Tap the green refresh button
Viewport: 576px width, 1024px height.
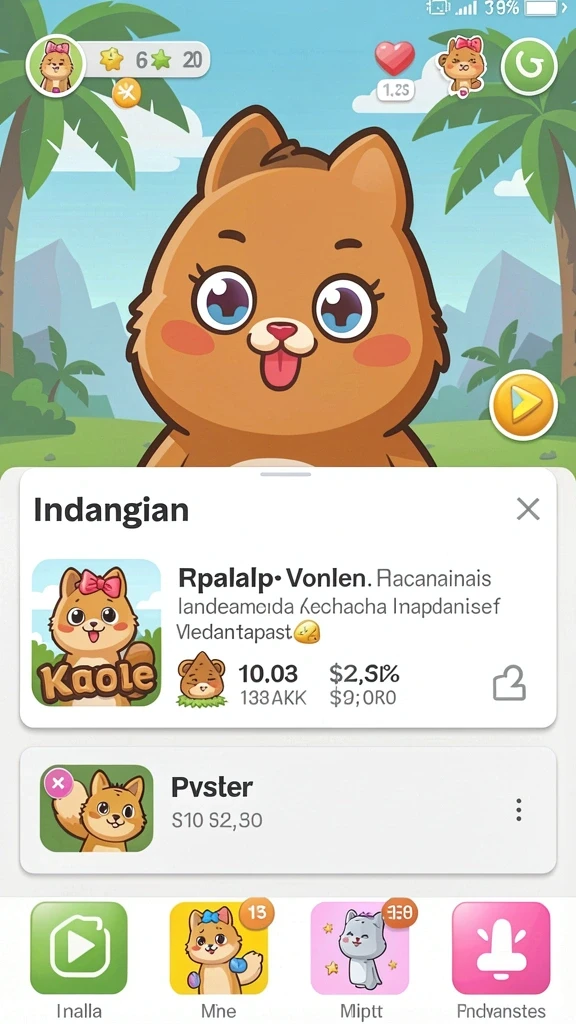pyautogui.click(x=529, y=66)
